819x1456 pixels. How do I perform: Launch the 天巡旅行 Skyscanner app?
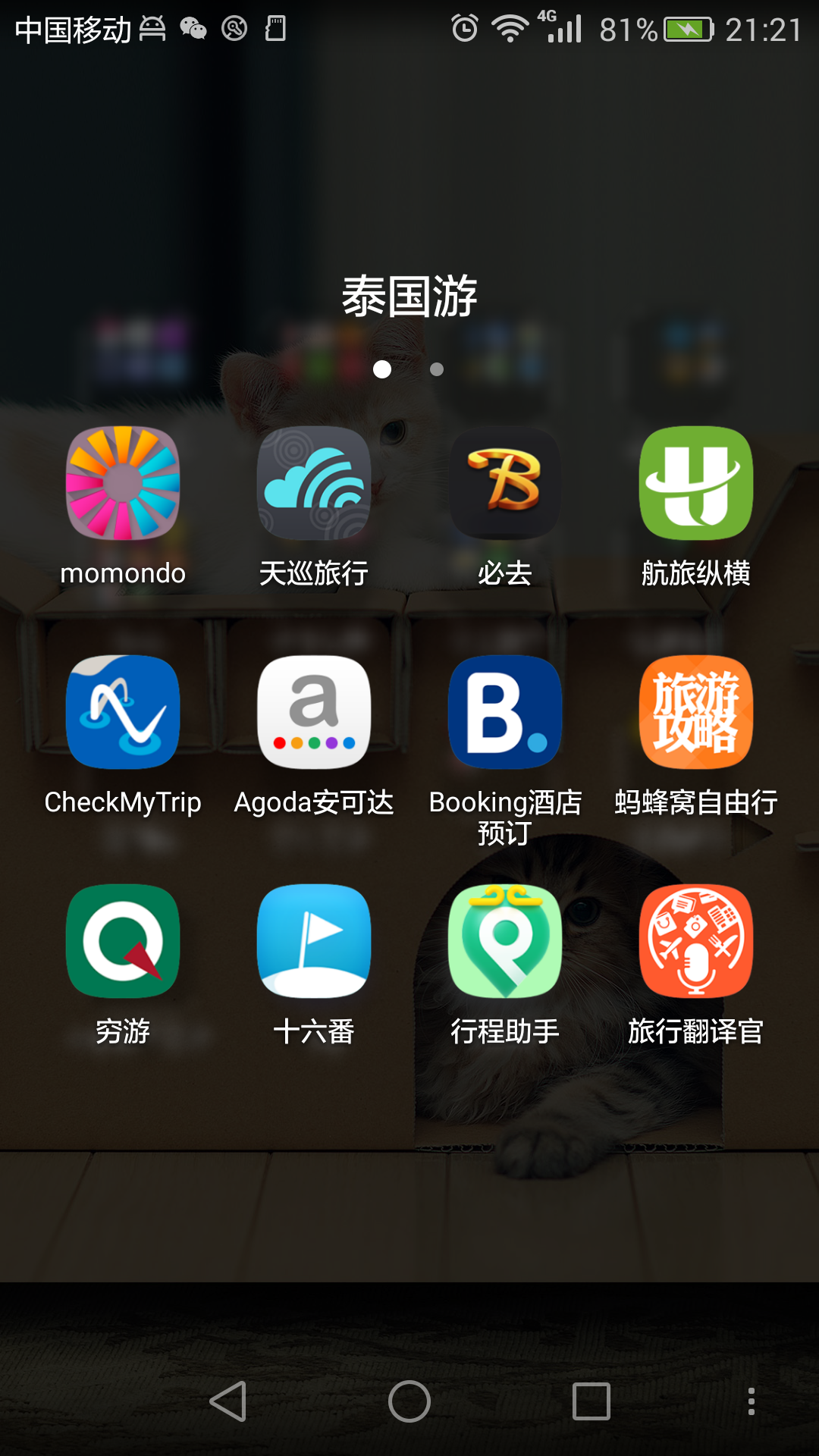point(313,484)
